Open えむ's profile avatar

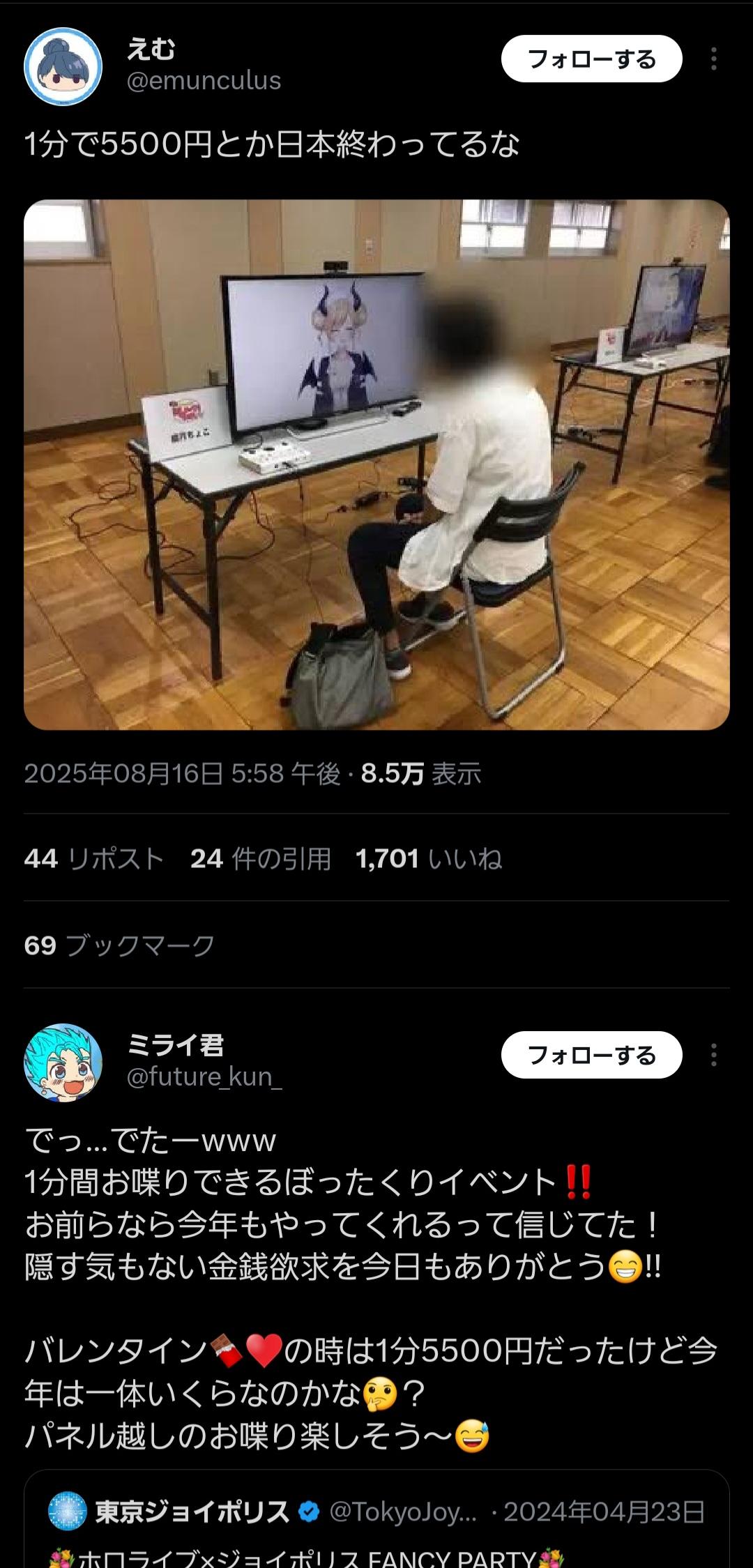click(x=63, y=67)
